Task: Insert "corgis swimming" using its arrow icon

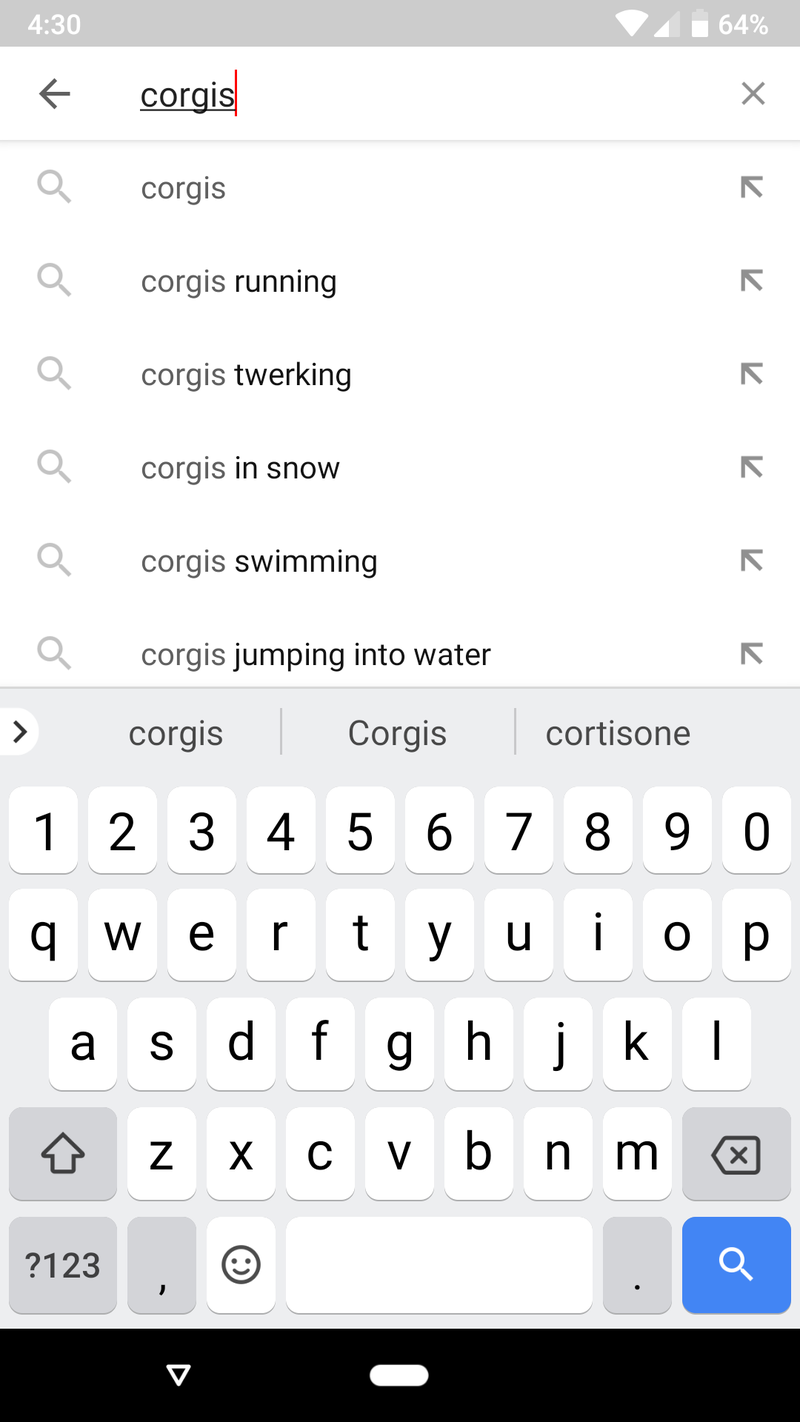Action: 751,561
